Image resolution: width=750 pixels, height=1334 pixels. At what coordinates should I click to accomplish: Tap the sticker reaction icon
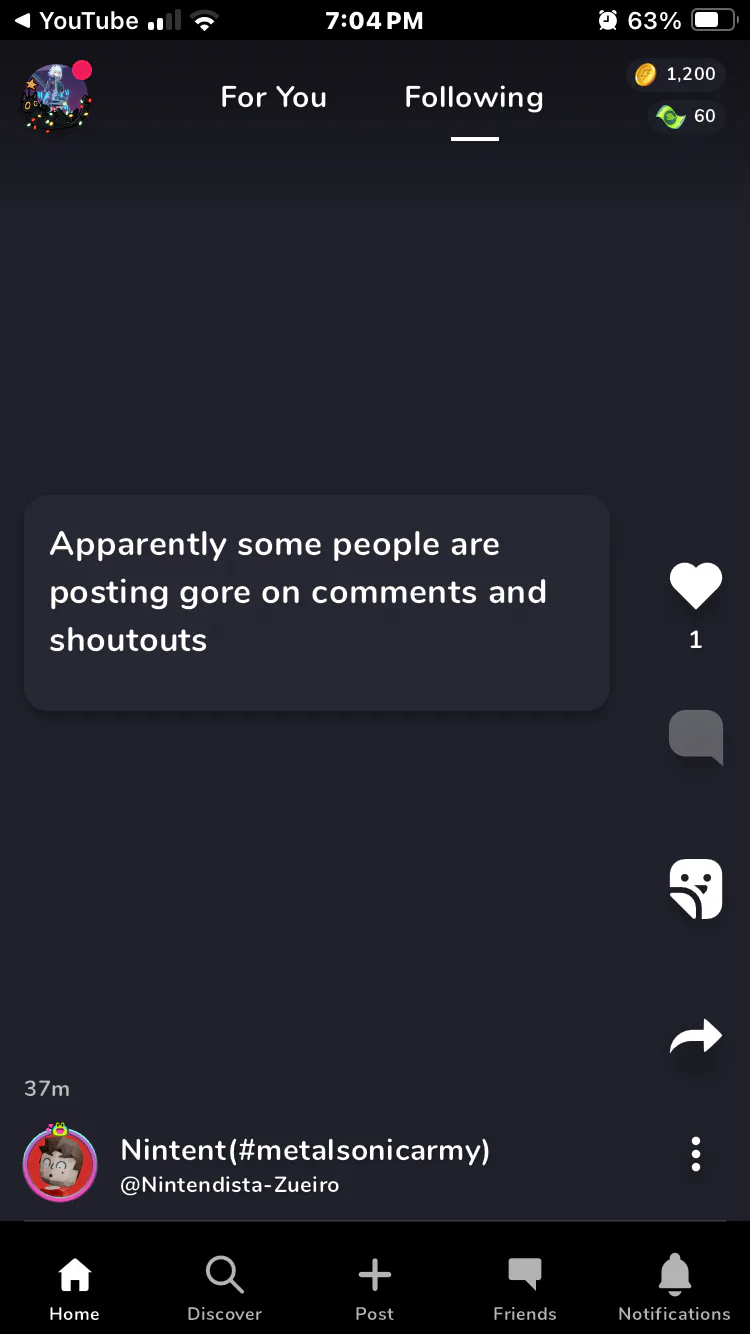[696, 888]
